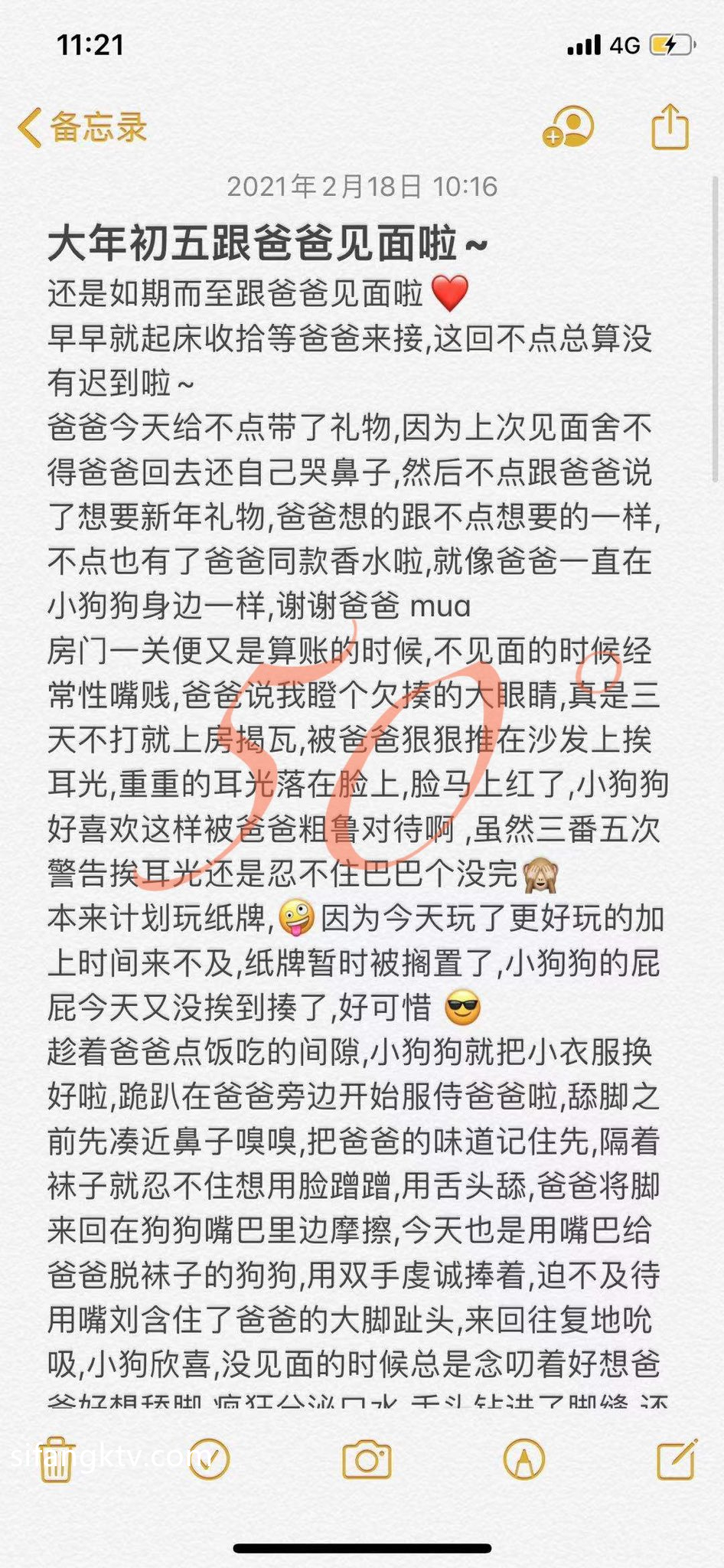The width and height of the screenshot is (724, 1568).
Task: Add people to collaborate on this note
Action: 568,126
